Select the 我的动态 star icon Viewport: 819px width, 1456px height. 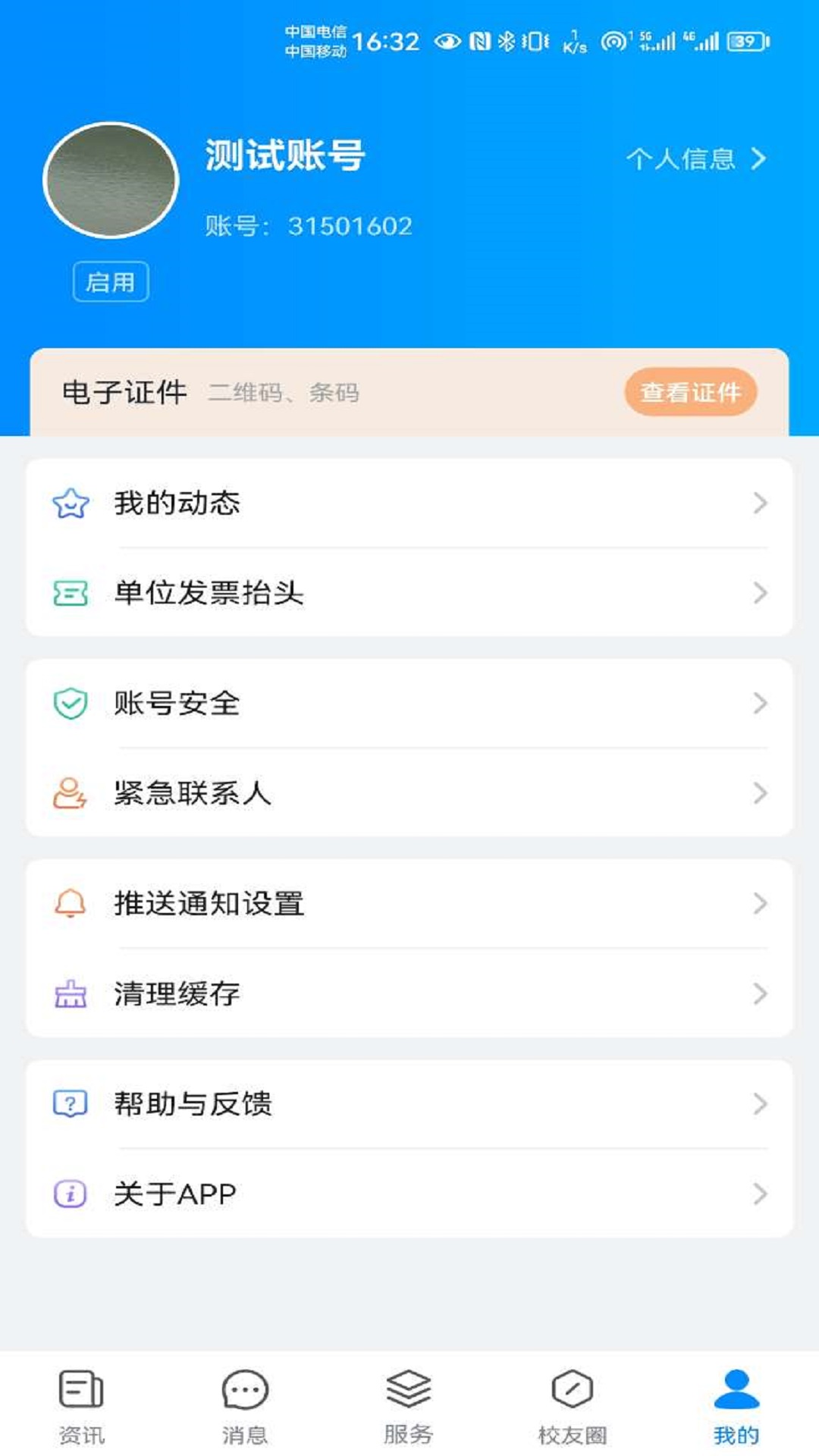(x=69, y=502)
